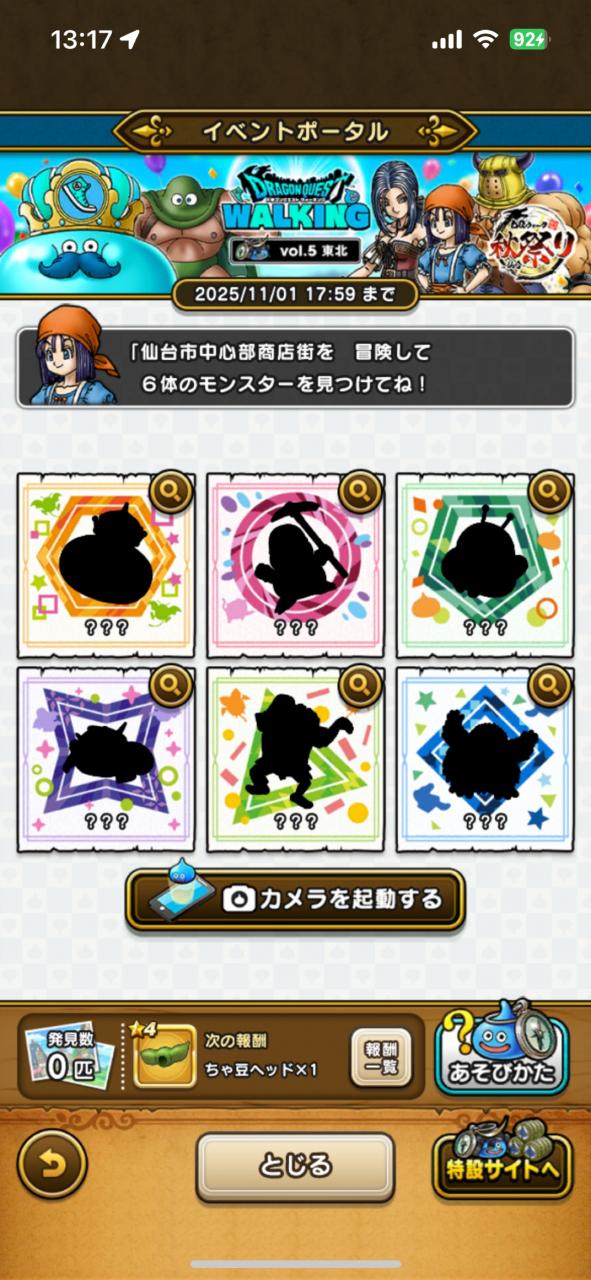
Task: Magnify the green pentagon monster card
Action: pyautogui.click(x=550, y=491)
